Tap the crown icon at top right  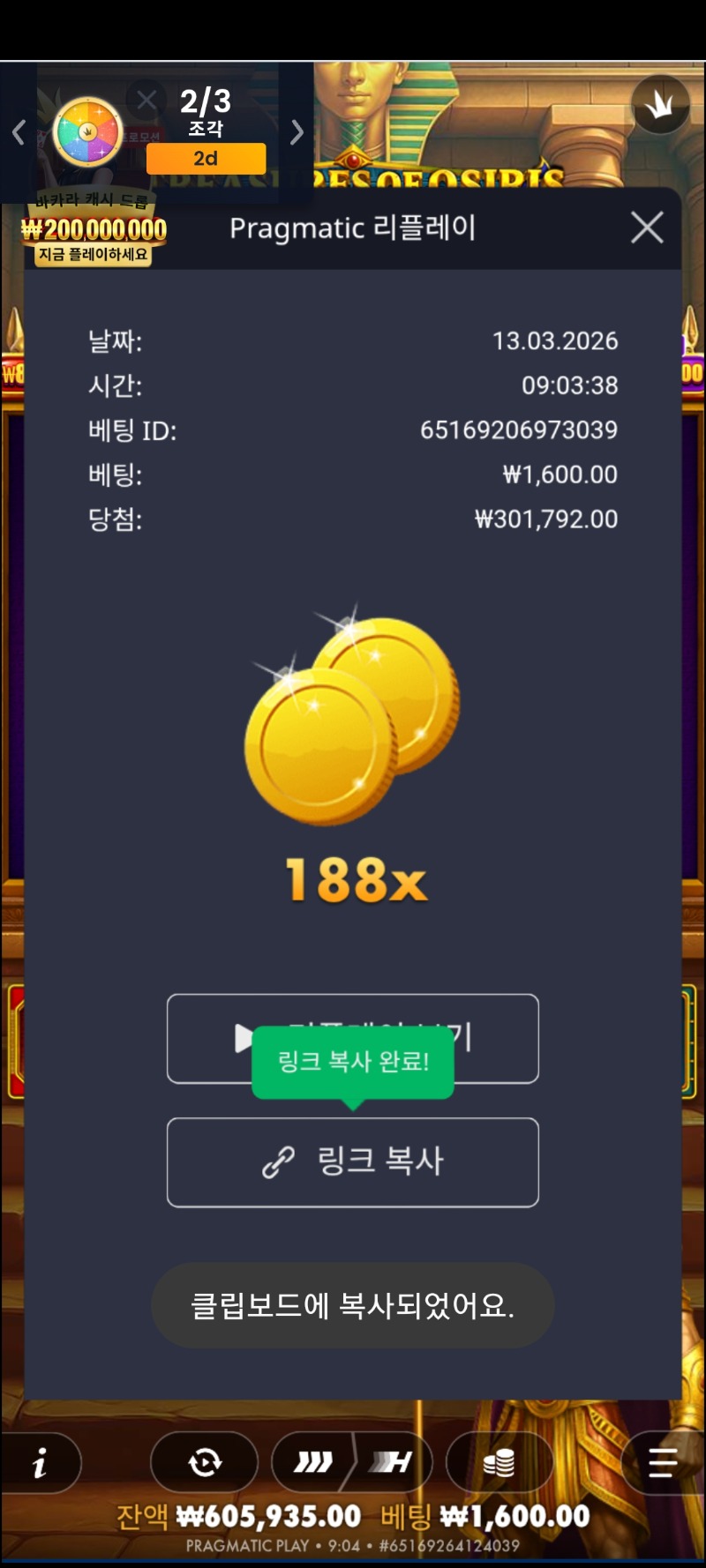(659, 105)
